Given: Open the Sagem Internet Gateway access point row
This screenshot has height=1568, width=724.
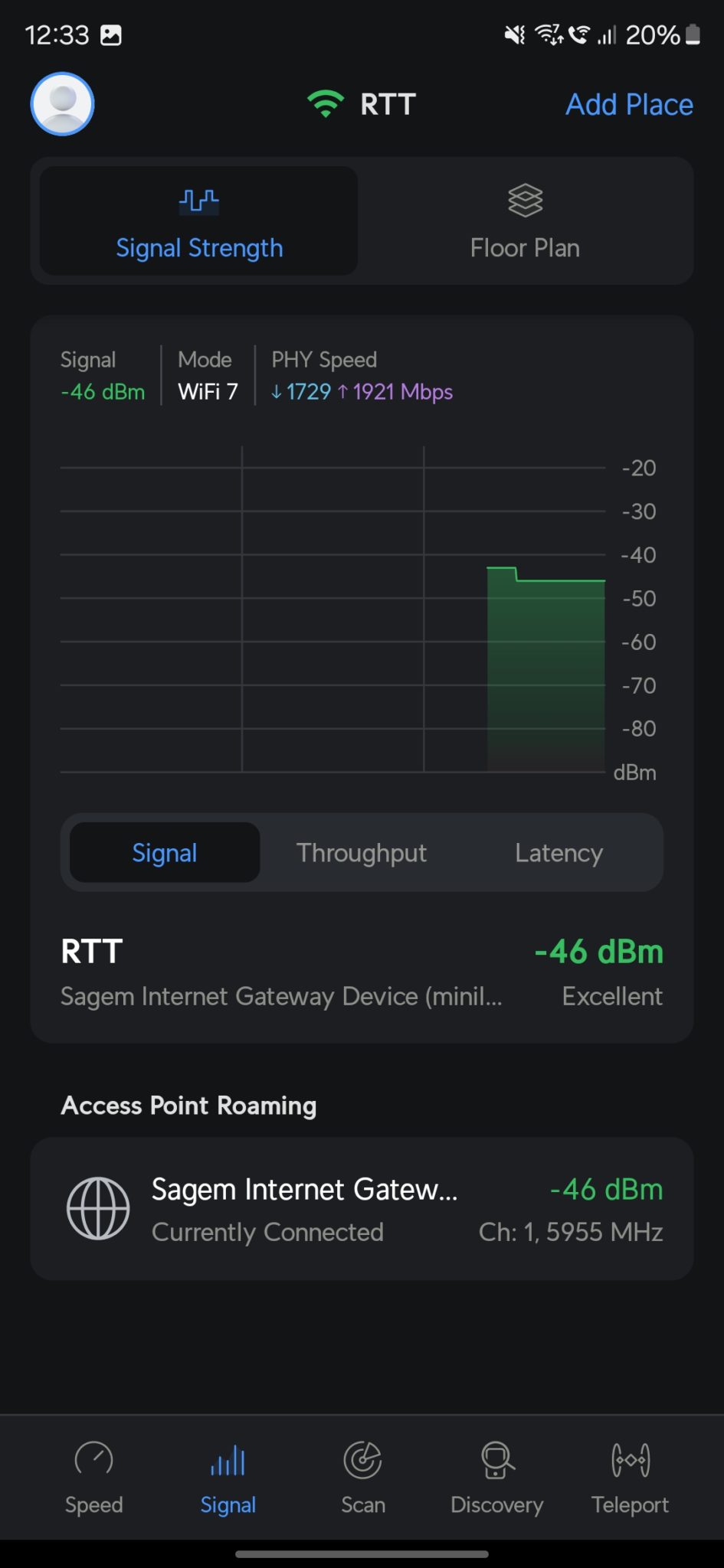Looking at the screenshot, I should click(362, 1208).
